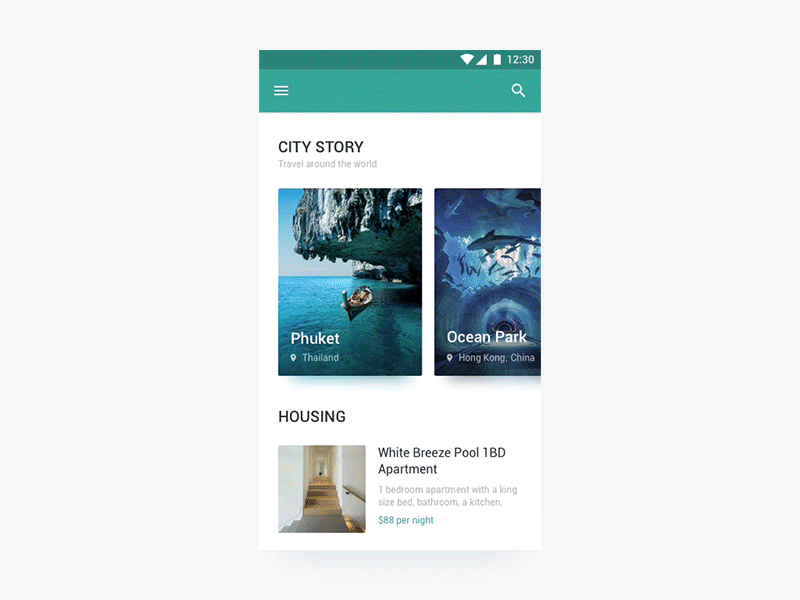Screen dimensions: 800x600
Task: View White Breeze Pool 1BD Apartment listing
Action: pos(441,461)
